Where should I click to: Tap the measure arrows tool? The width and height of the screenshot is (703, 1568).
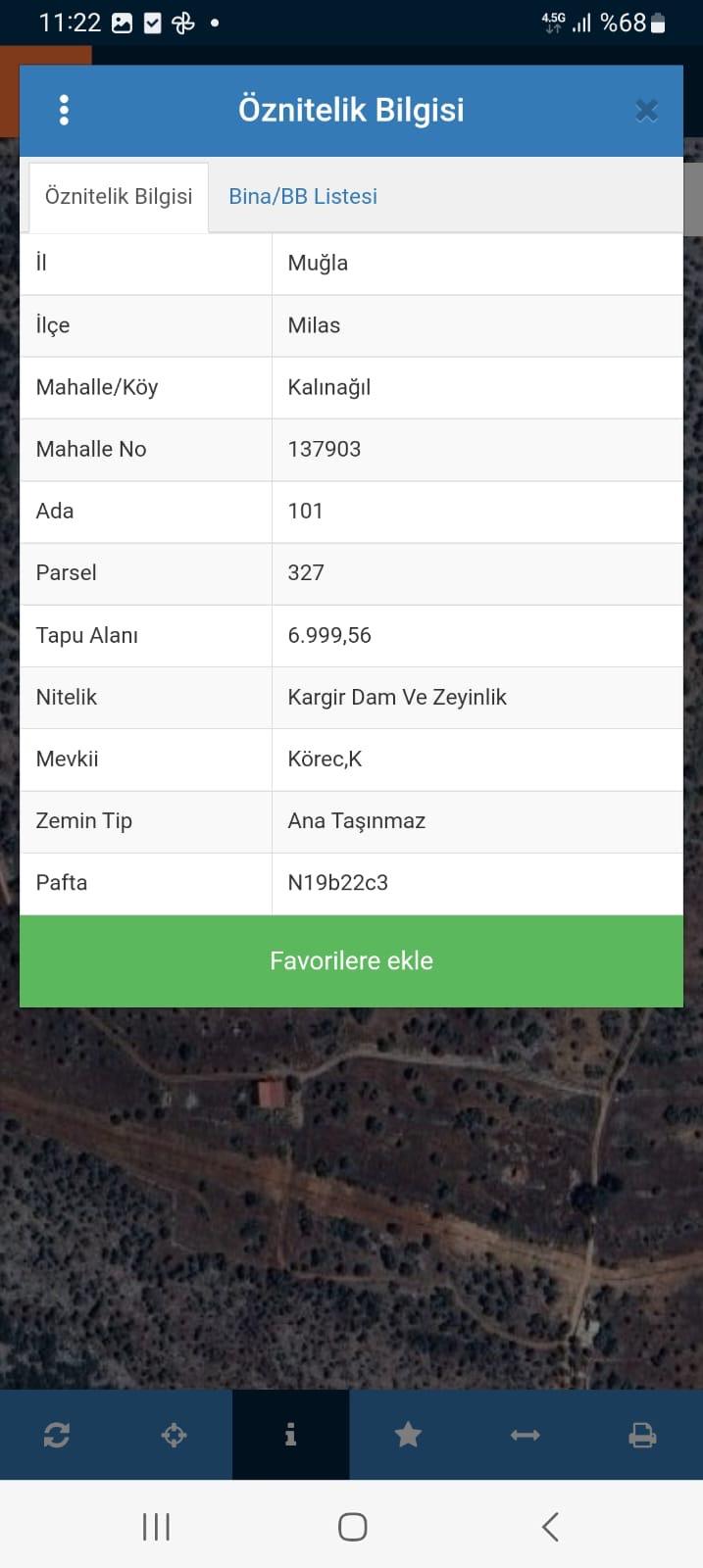pos(526,1435)
